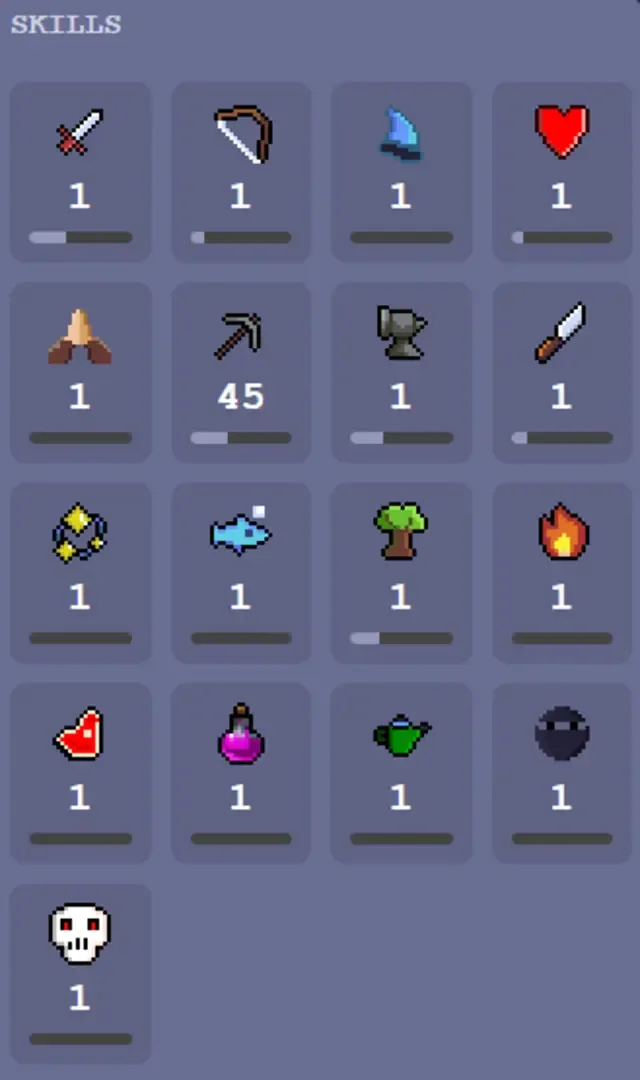Select the green watering can Farming skill

click(401, 772)
